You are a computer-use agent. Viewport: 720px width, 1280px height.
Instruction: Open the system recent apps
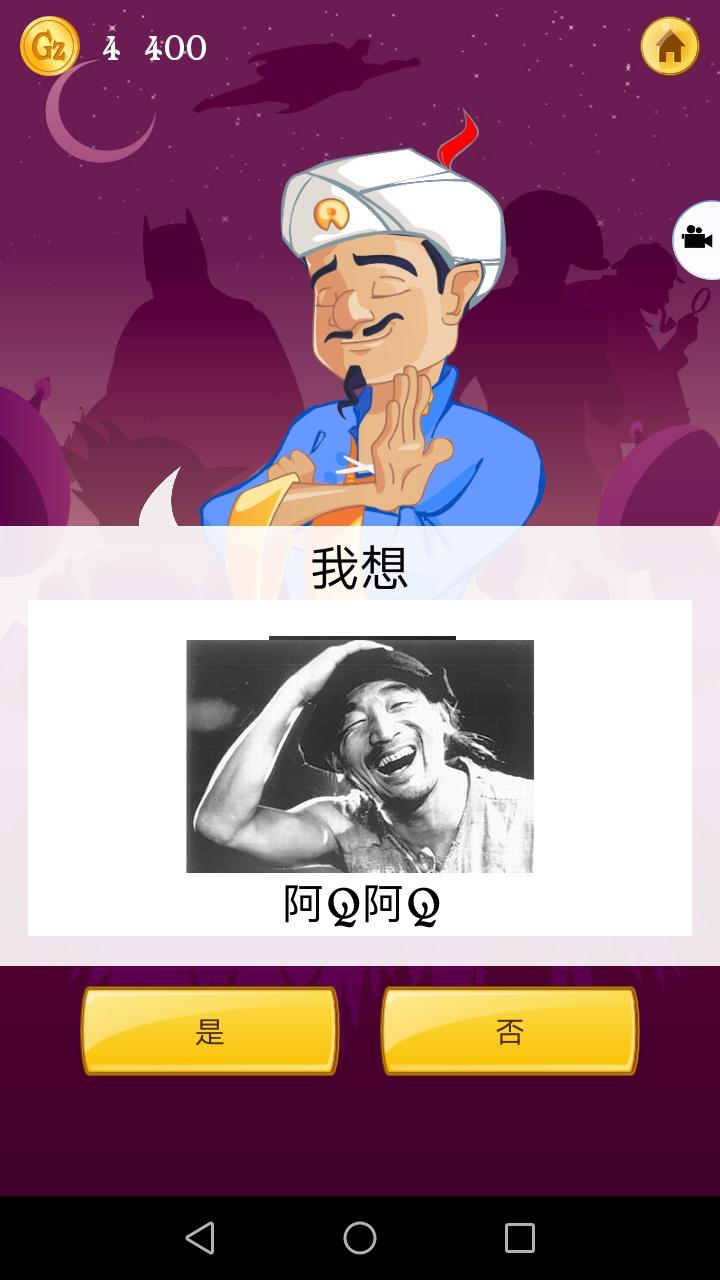pos(519,1238)
